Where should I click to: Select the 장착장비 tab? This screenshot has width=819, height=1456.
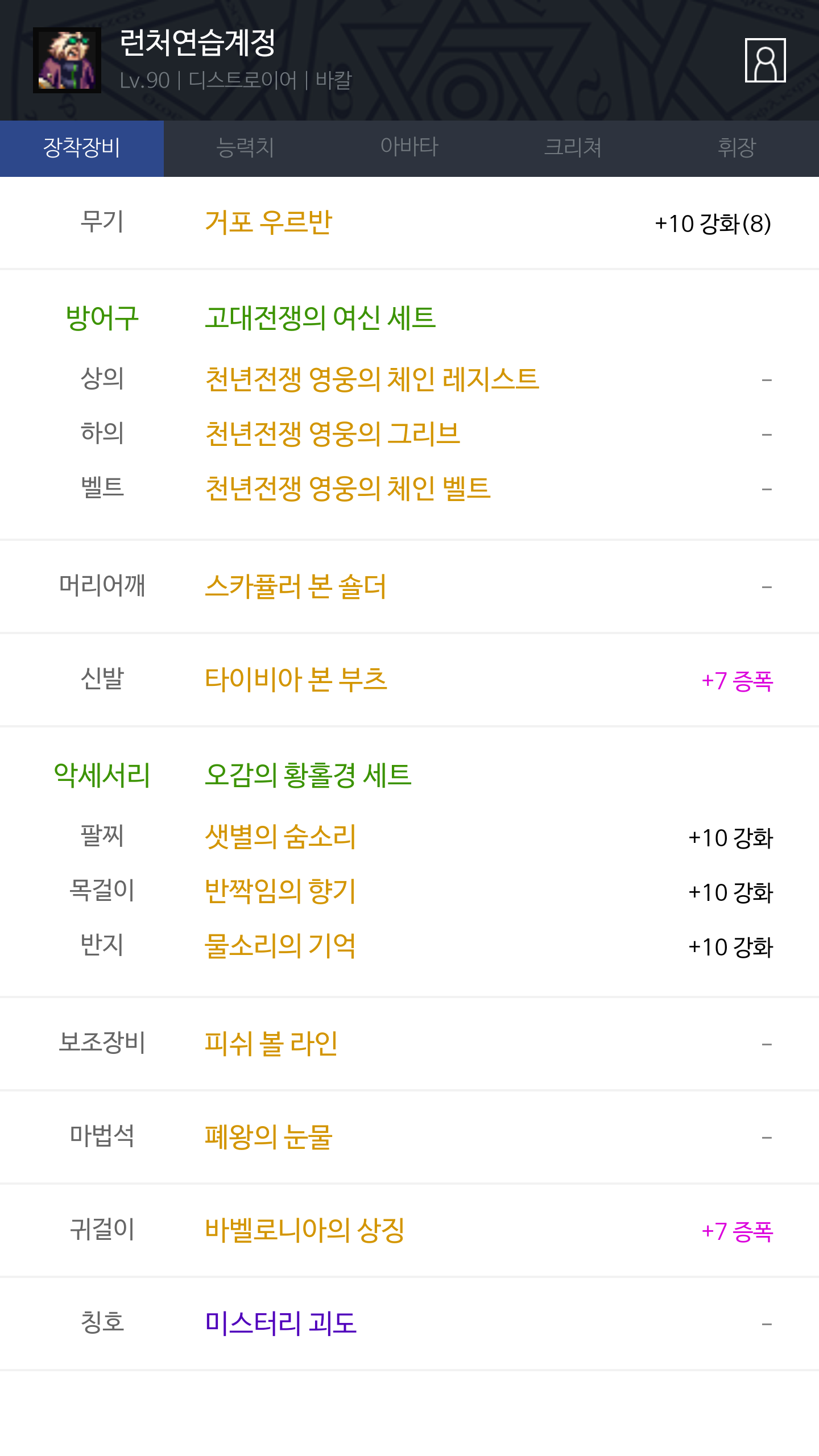pyautogui.click(x=82, y=148)
